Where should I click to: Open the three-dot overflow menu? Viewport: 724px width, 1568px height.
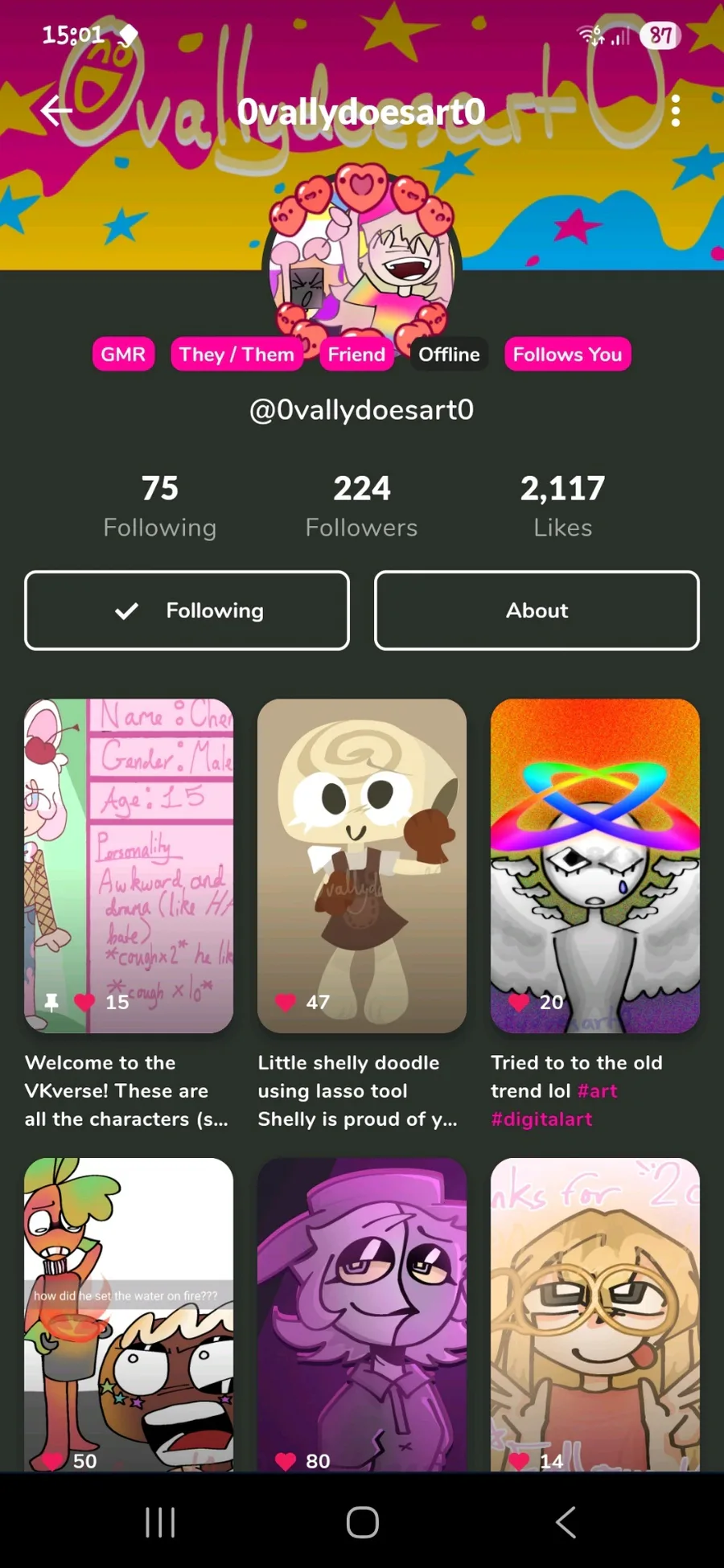(x=676, y=111)
